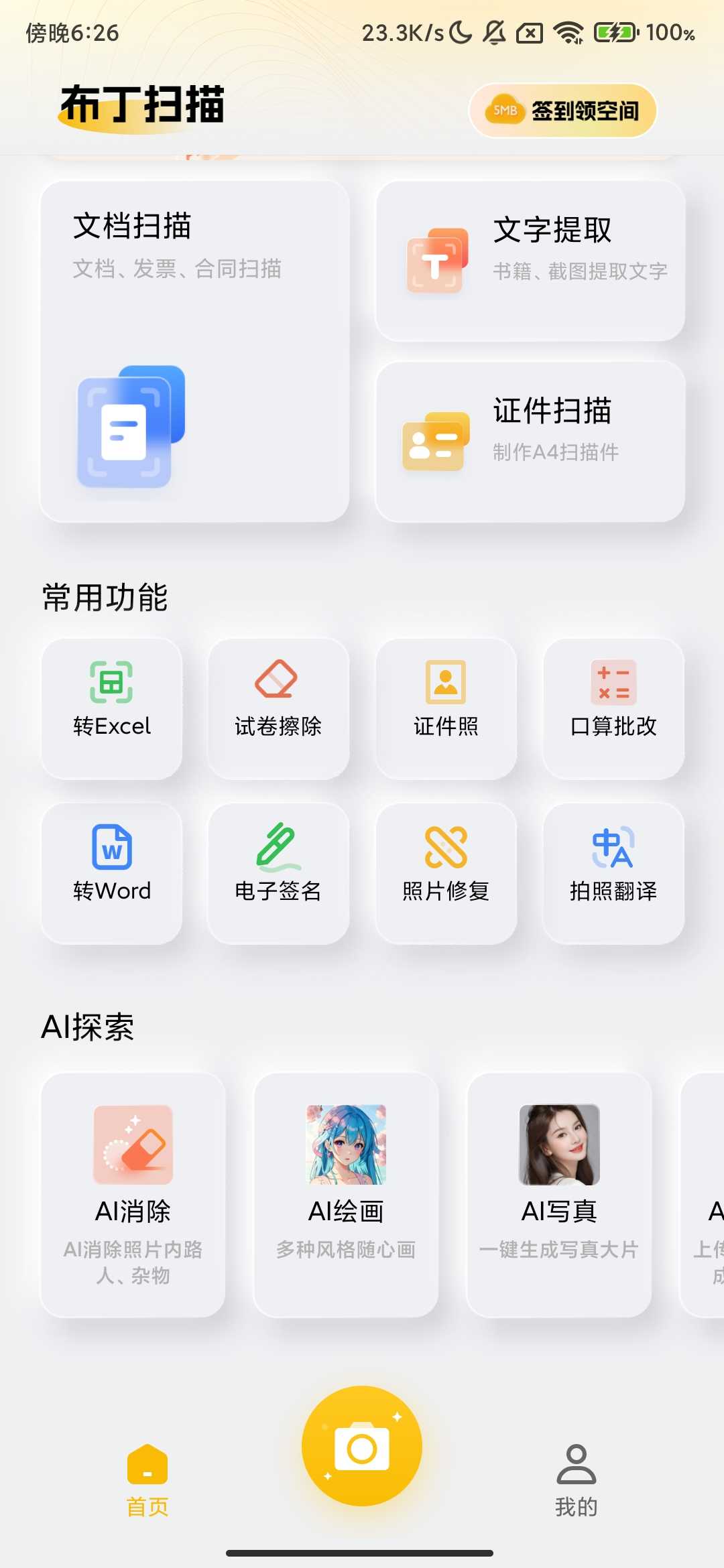This screenshot has width=724, height=1568.
Task: Open 文字提取 text extraction
Action: point(530,260)
